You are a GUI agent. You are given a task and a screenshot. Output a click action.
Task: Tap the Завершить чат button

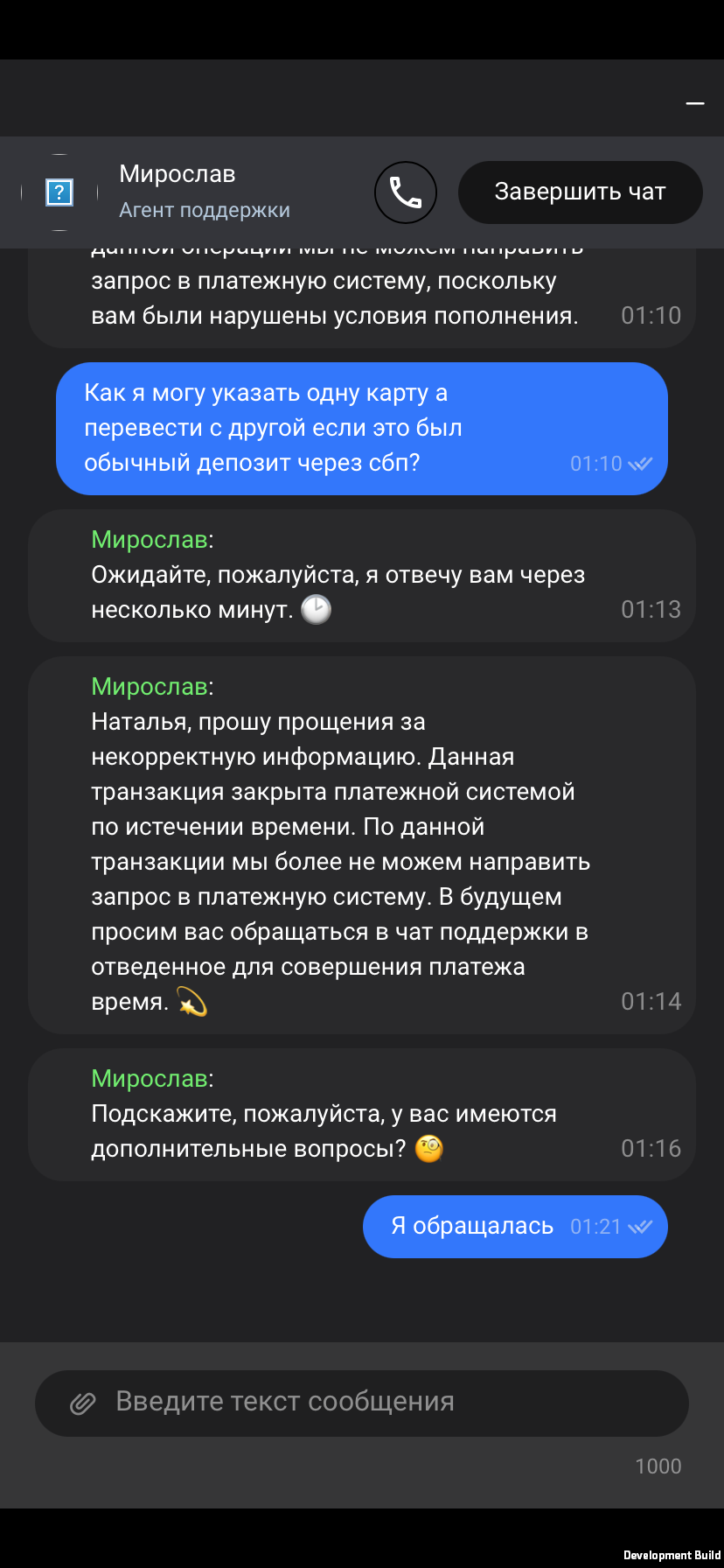[x=580, y=192]
